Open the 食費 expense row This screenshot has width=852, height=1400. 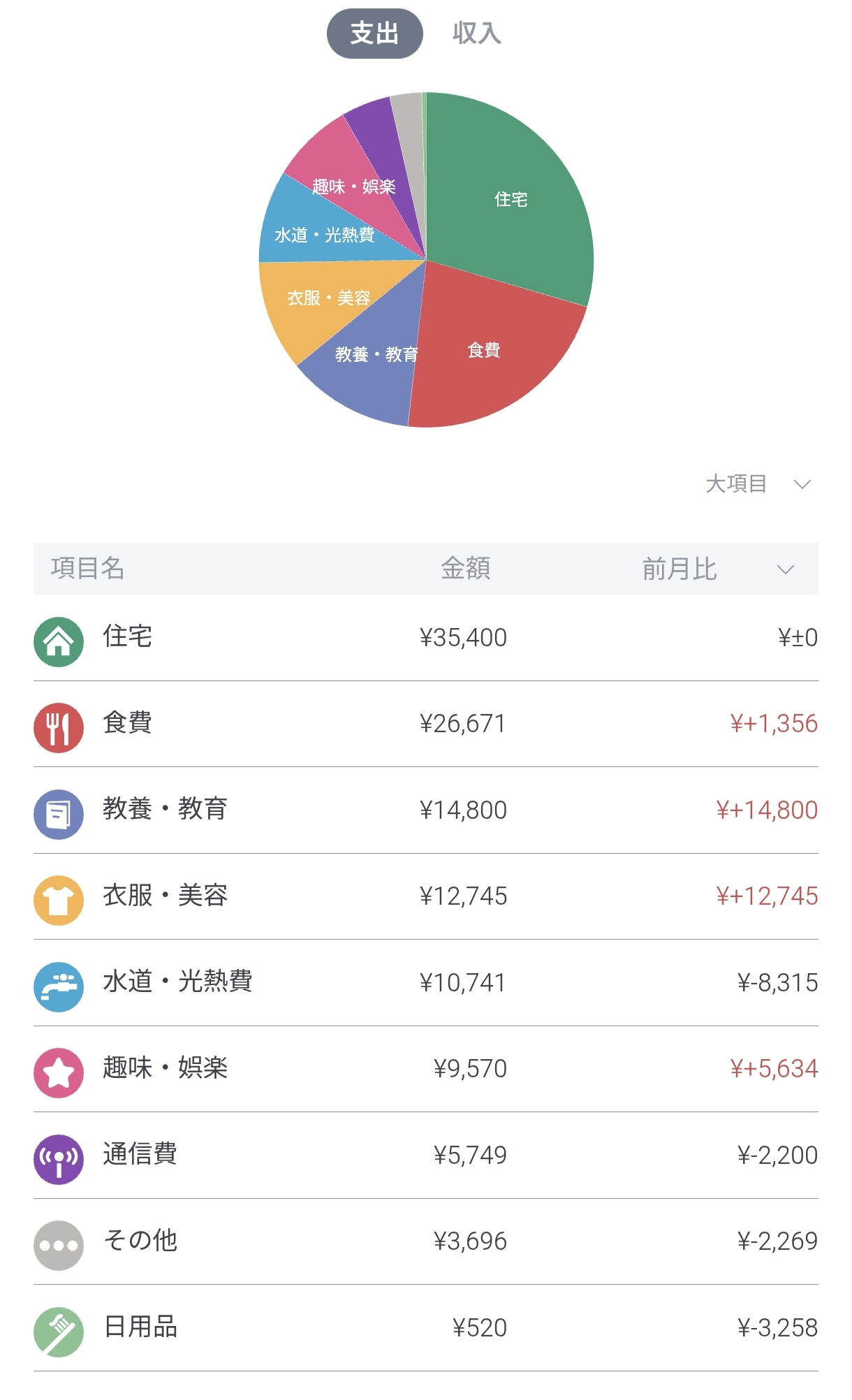(426, 724)
